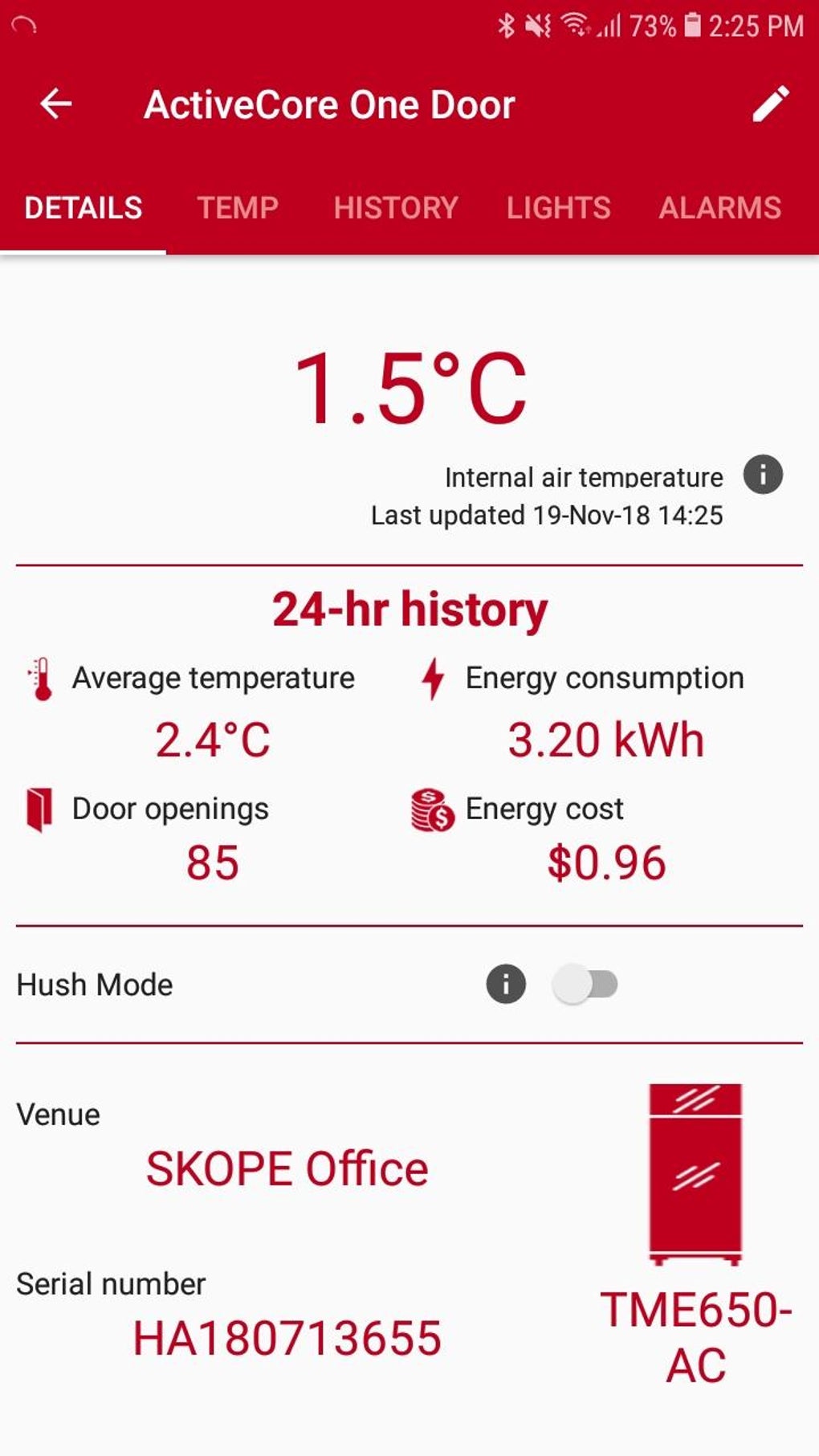Screen dimensions: 819x1456
Task: Select the Details tab
Action: tap(84, 208)
